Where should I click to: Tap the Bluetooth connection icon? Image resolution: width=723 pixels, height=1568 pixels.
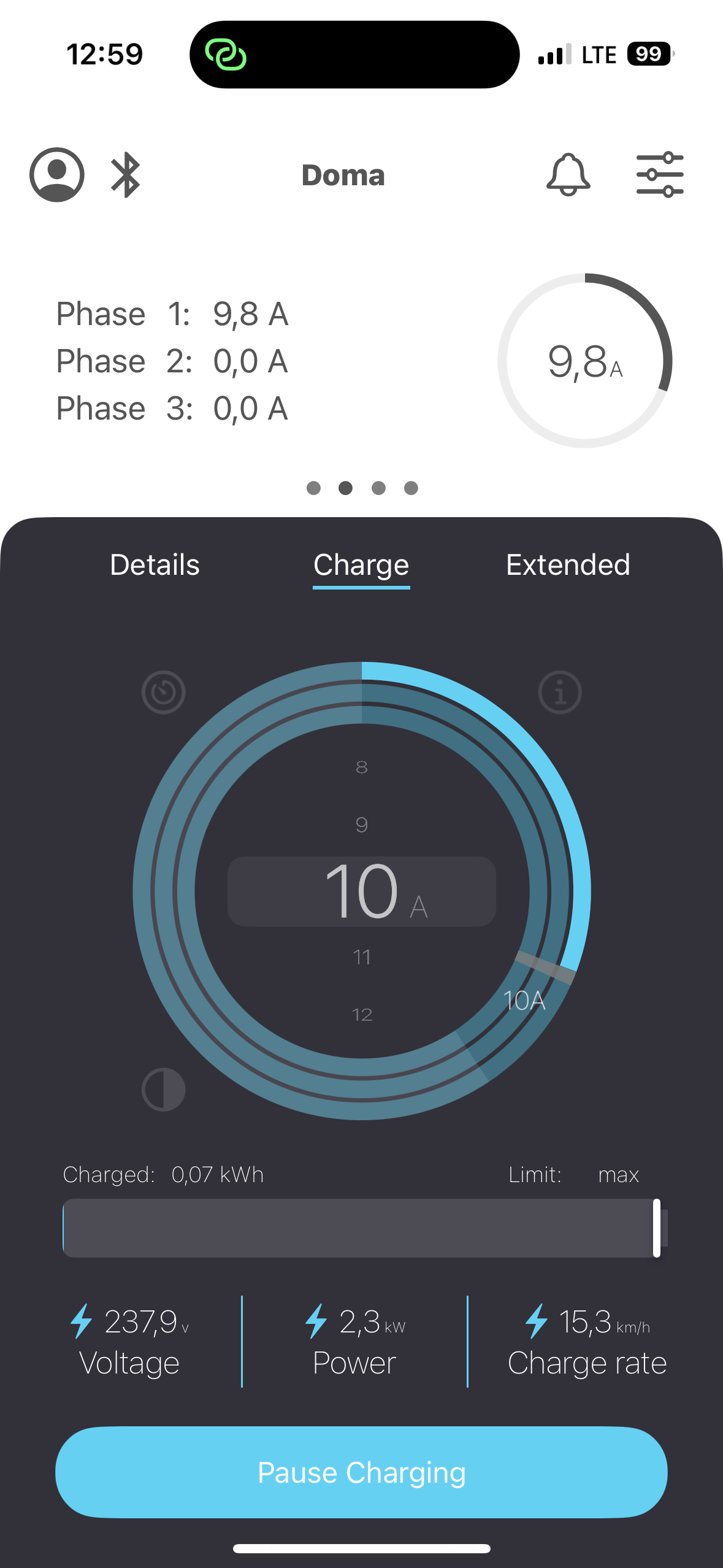click(126, 175)
